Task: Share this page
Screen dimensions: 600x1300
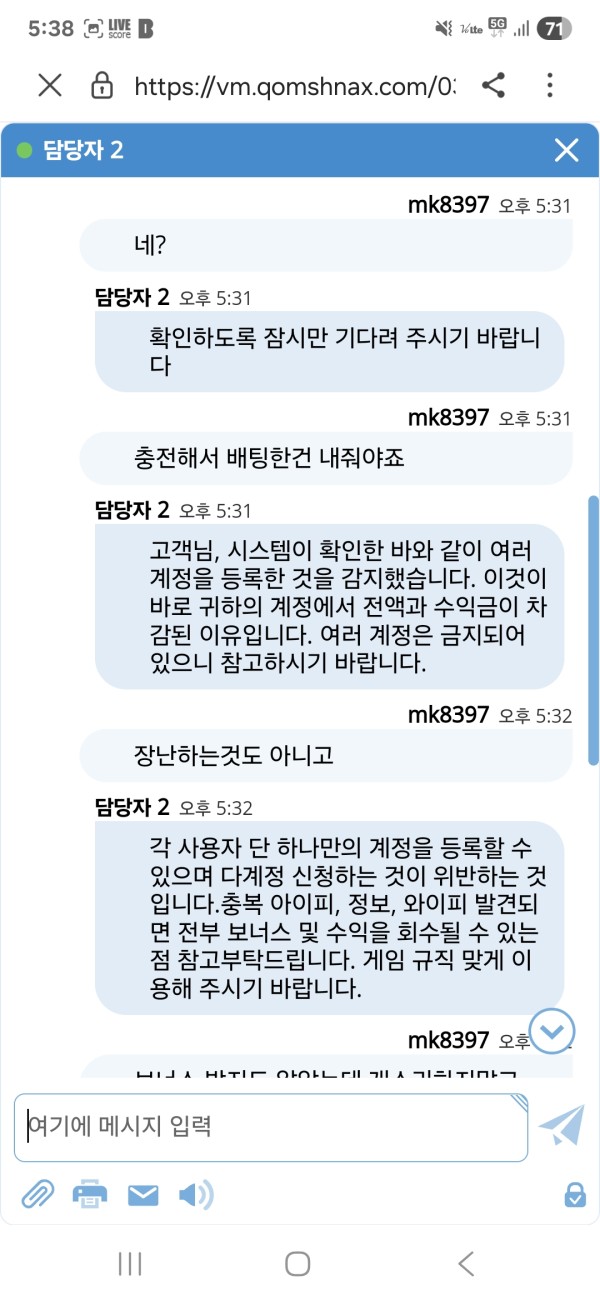Action: (493, 85)
